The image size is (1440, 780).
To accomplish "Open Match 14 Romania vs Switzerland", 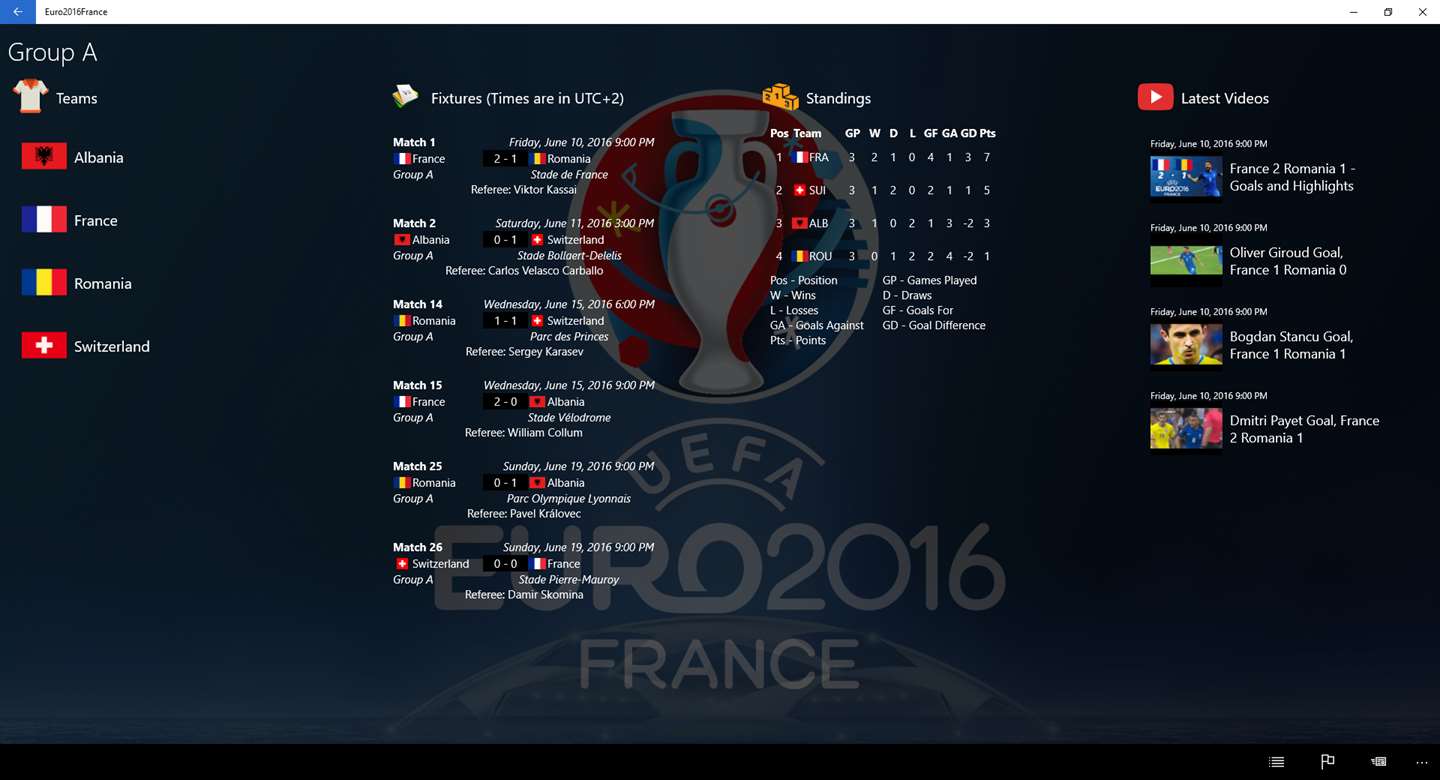I will tap(523, 321).
